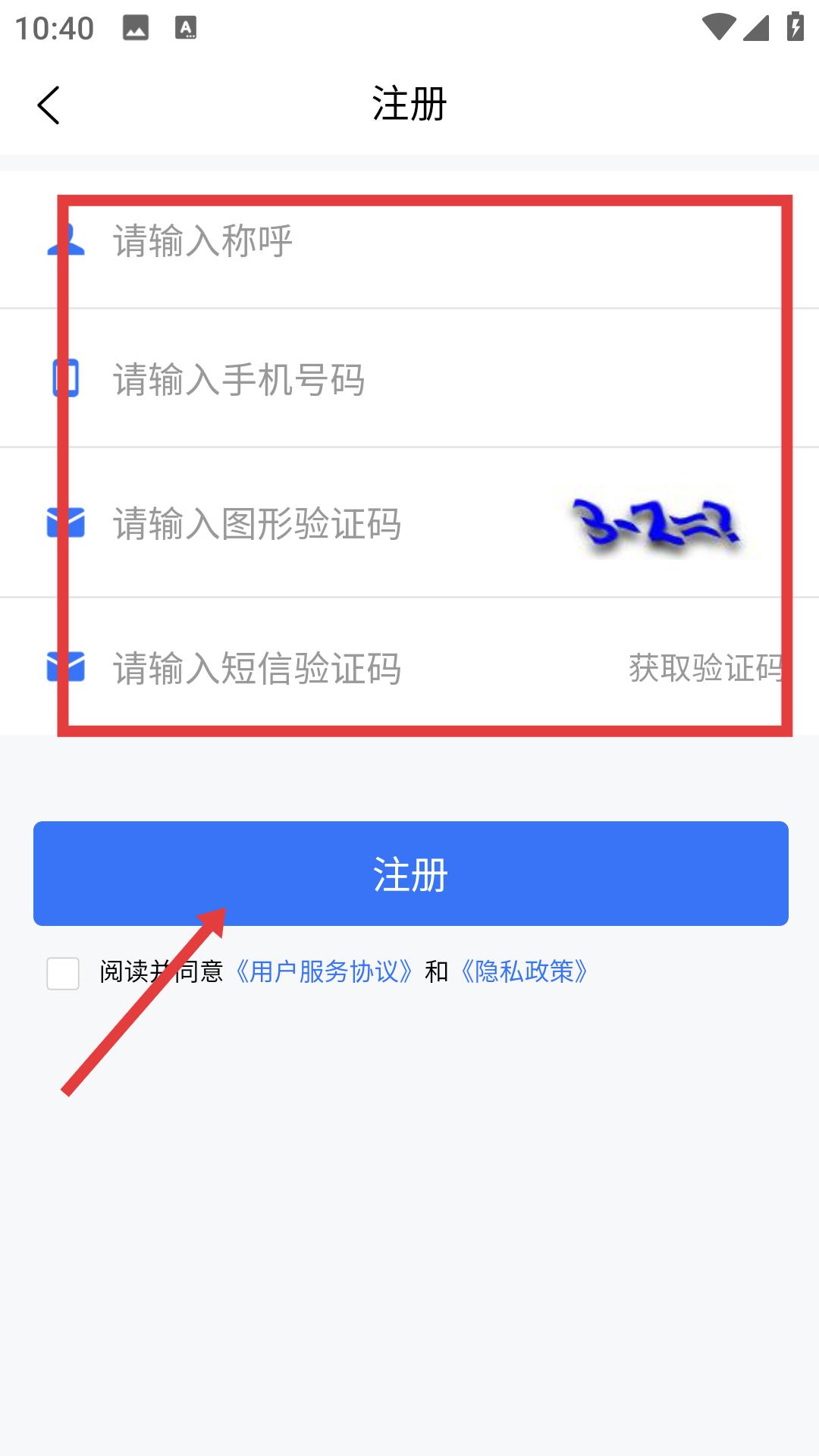This screenshot has height=1456, width=819.
Task: Tap the 请输入称呼 name field
Action: coord(447,241)
